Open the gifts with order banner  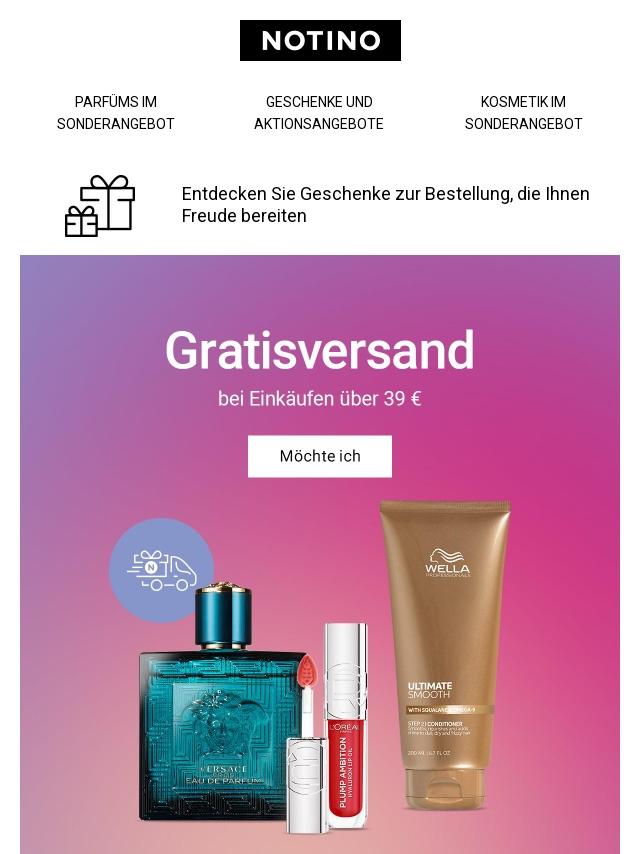point(385,205)
